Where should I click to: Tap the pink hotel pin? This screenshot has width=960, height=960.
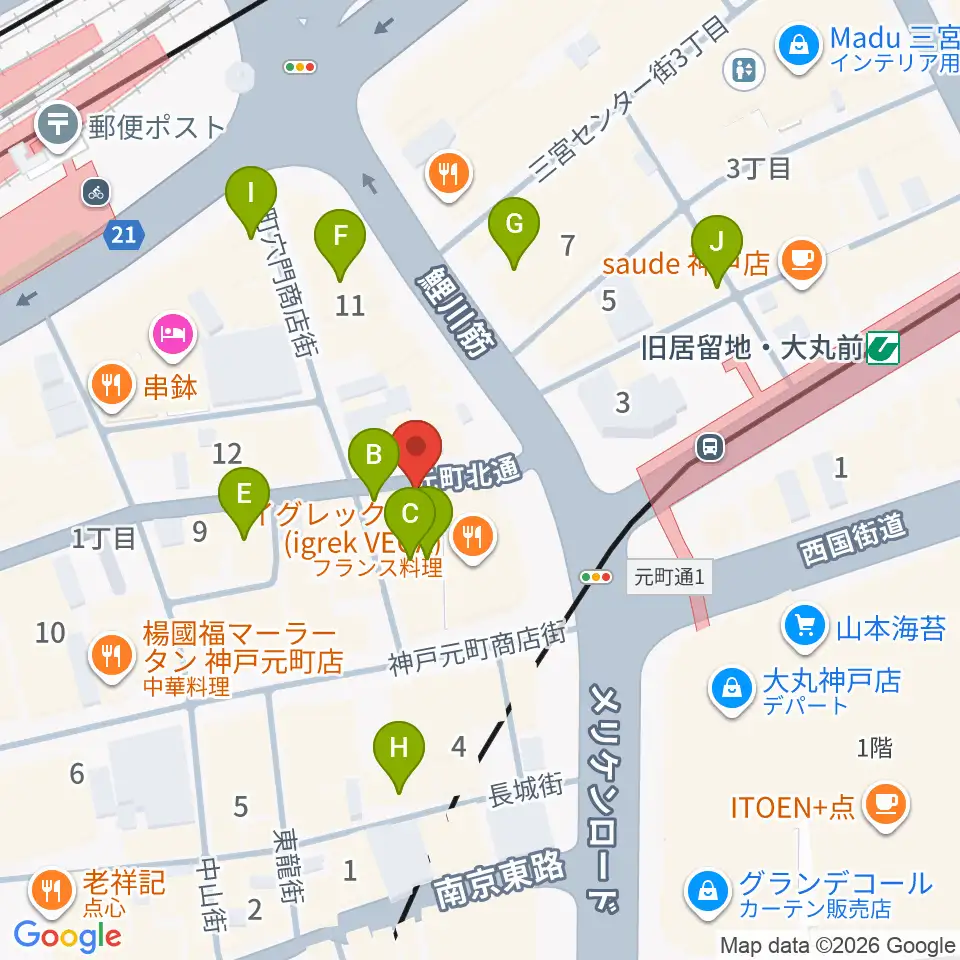[x=174, y=335]
